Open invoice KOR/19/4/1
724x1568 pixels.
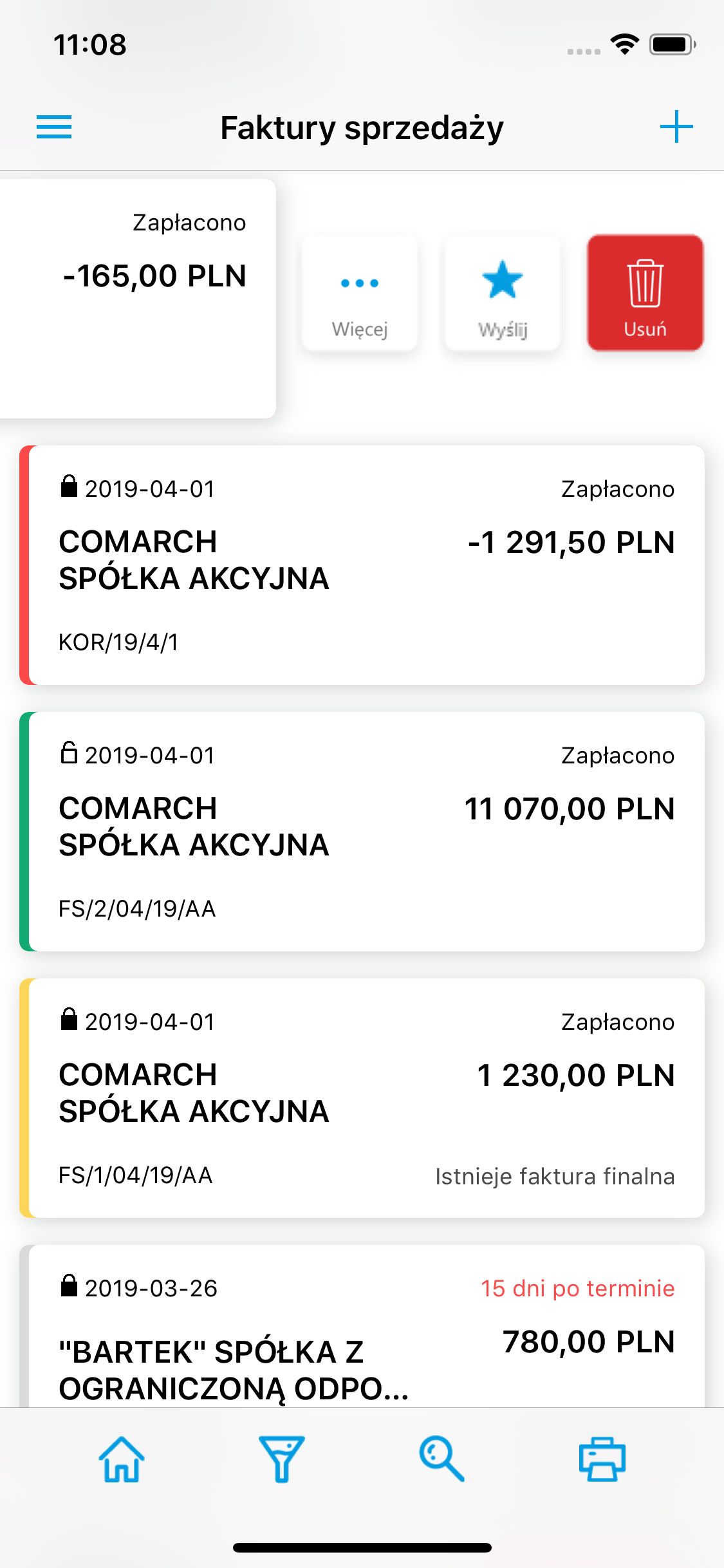pos(362,565)
